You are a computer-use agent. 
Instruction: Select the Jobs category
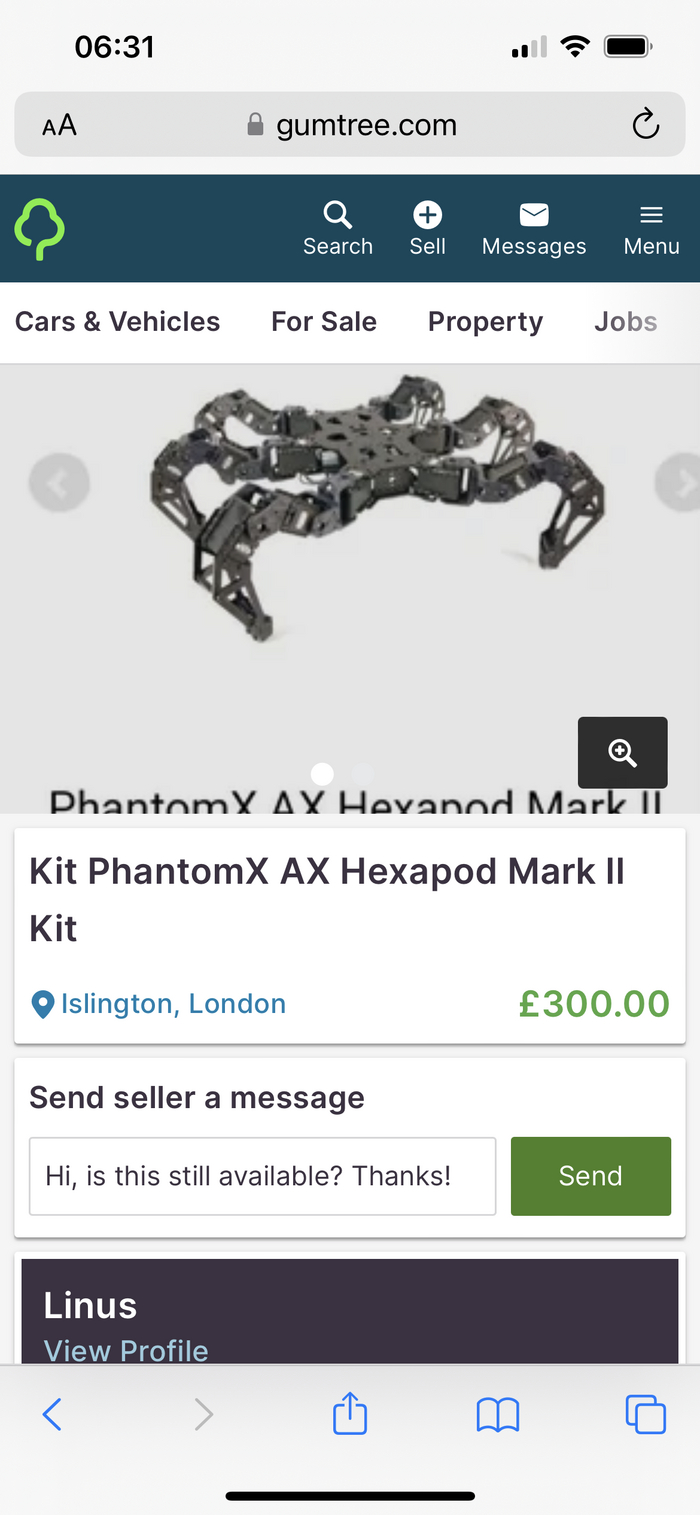tap(626, 322)
